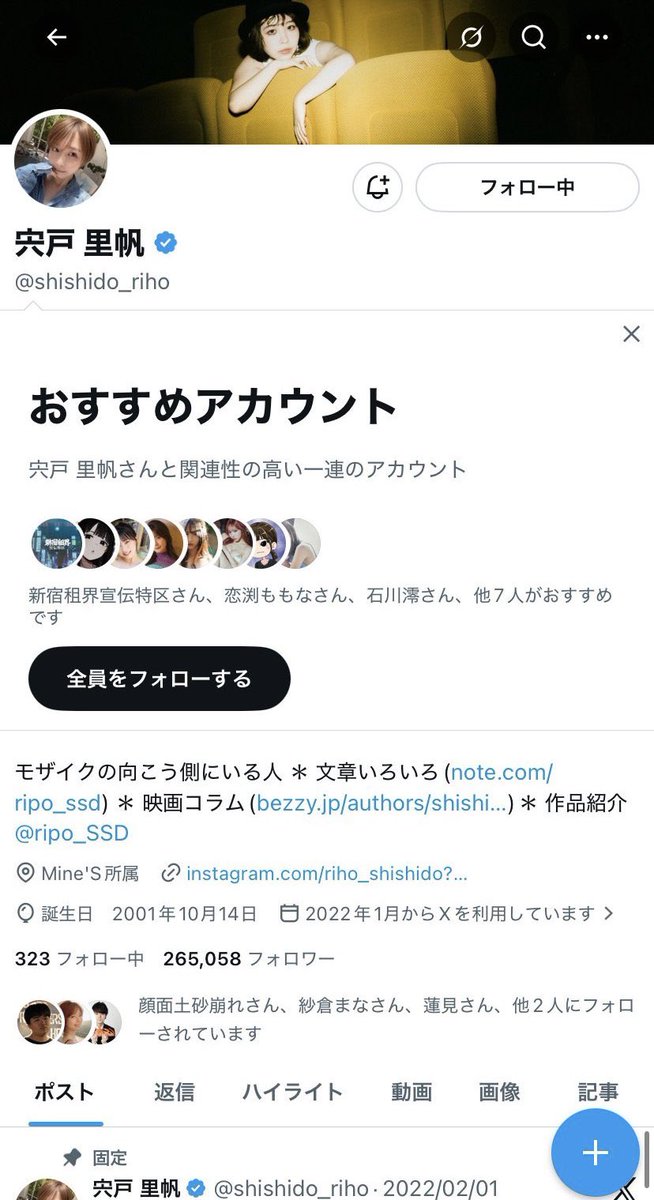View the 323 フォロー中 list
Screen dimensions: 654x1200
click(x=79, y=959)
